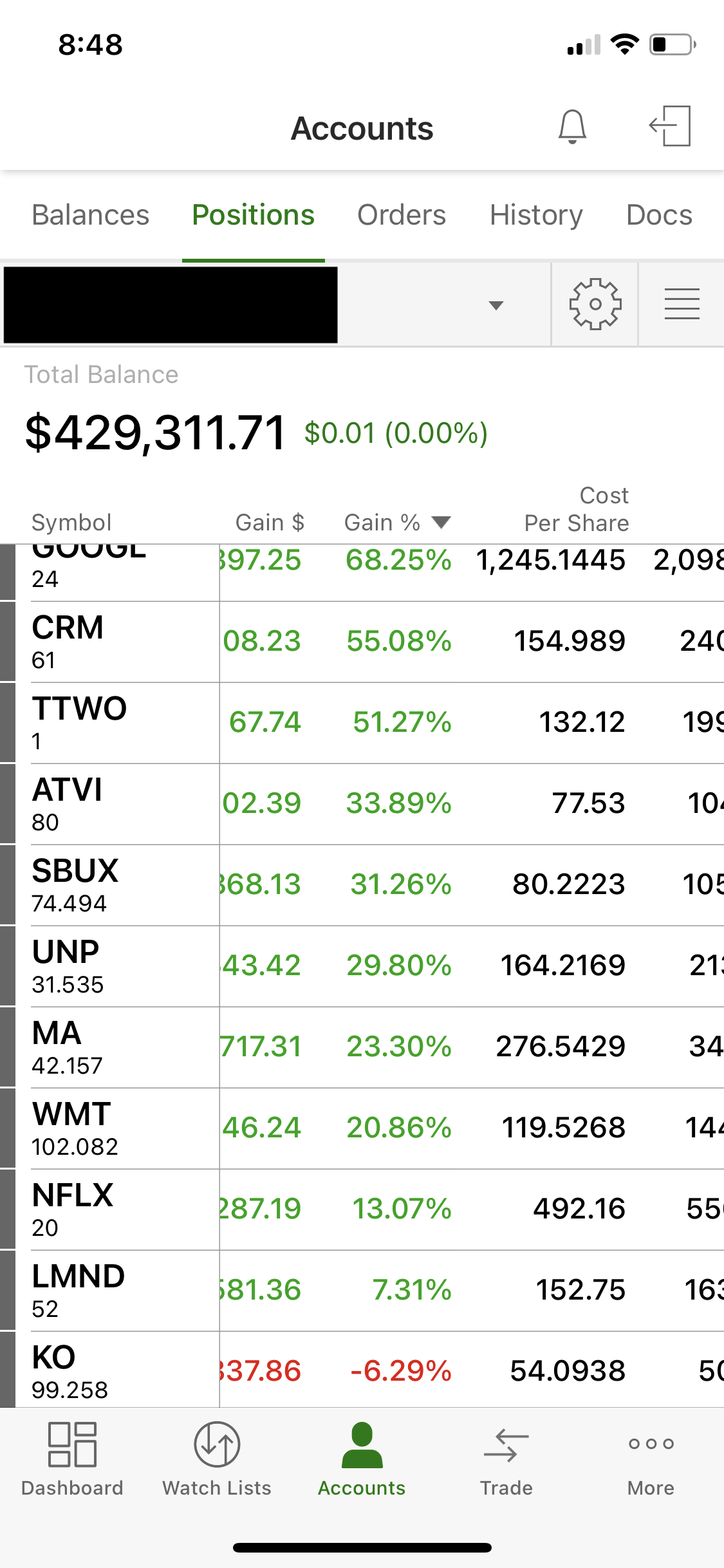
Task: Sort by Gain $ column
Action: pyautogui.click(x=270, y=523)
